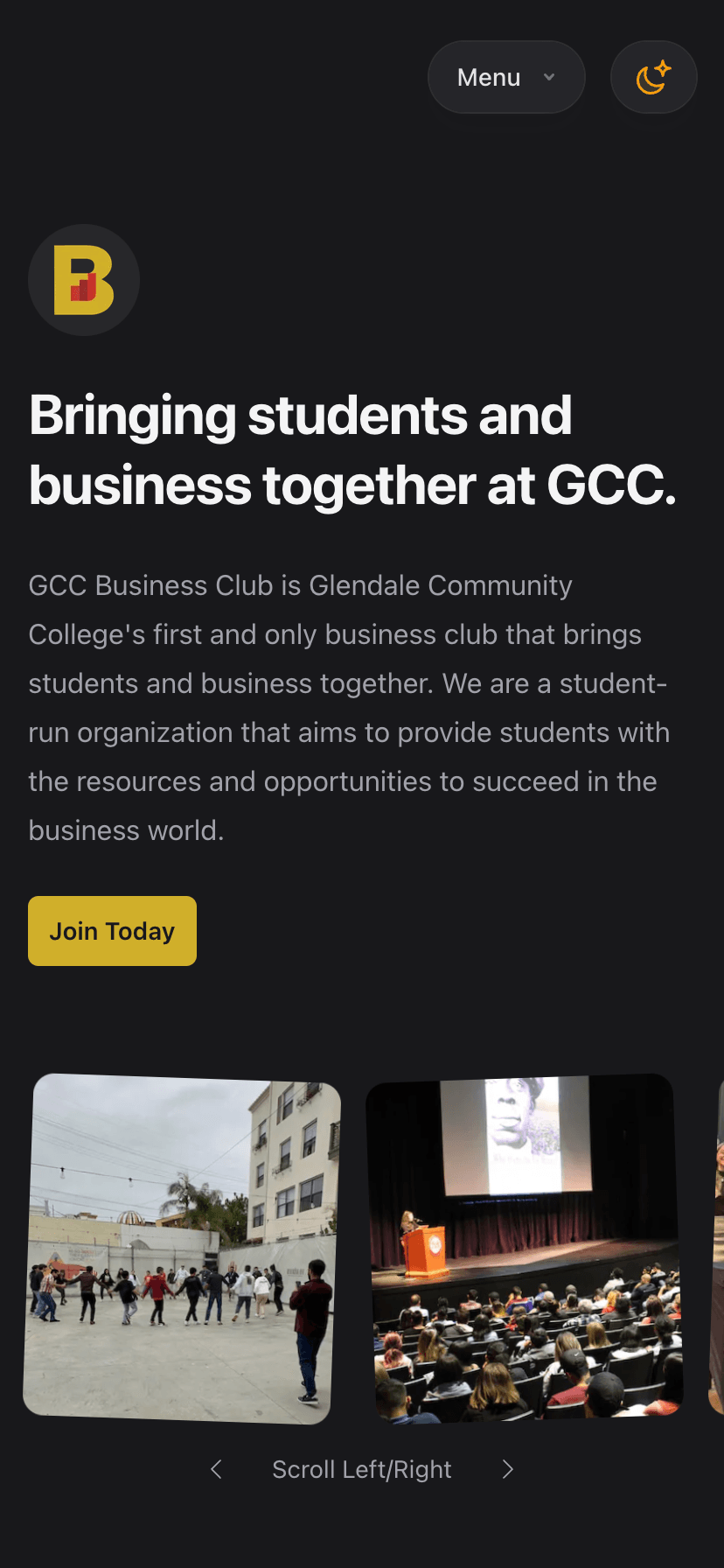724x1568 pixels.
Task: Tap the left arrow under the photos
Action: (216, 1469)
